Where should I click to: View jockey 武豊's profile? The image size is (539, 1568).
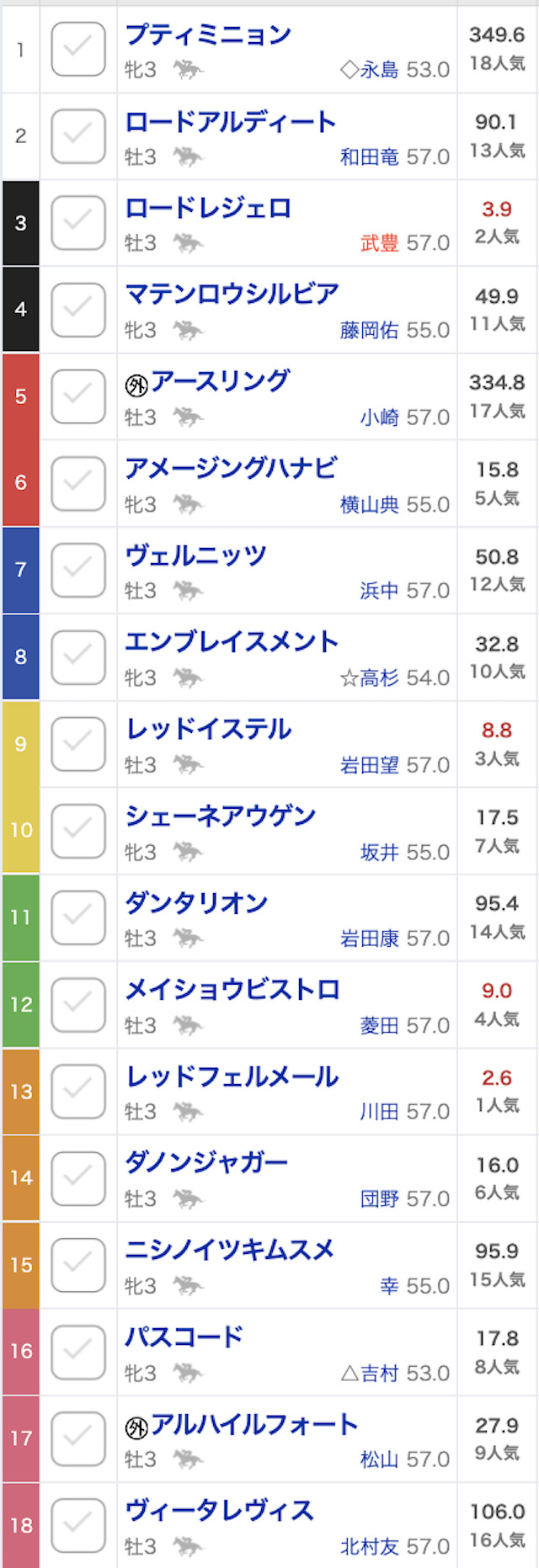pyautogui.click(x=379, y=243)
